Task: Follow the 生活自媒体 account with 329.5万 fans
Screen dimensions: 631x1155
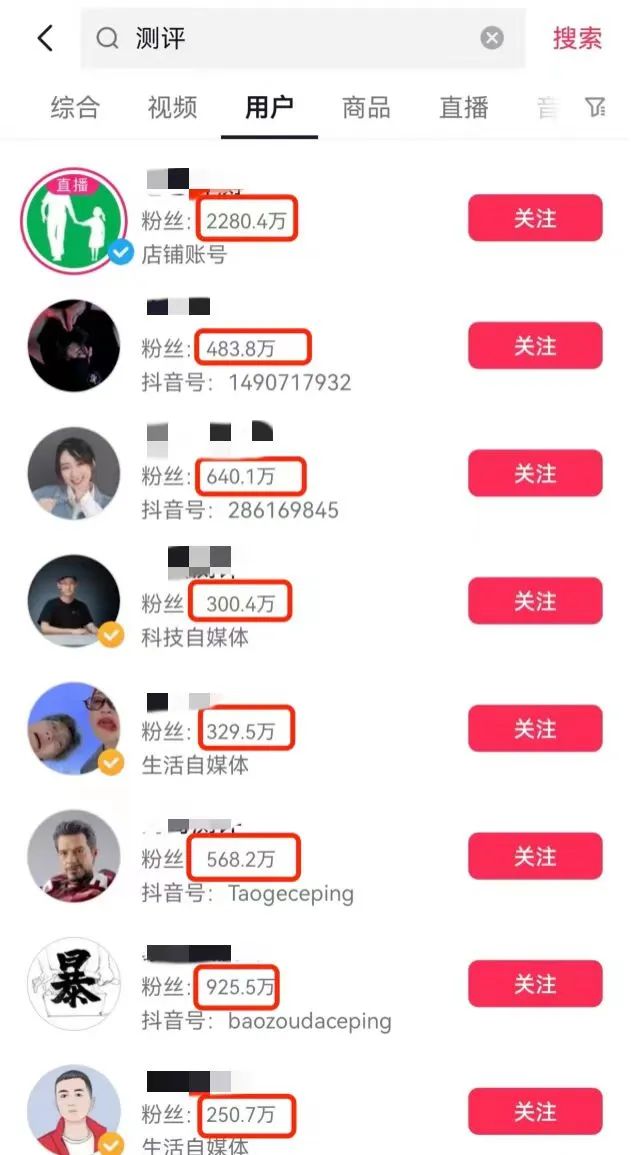Action: click(x=535, y=729)
